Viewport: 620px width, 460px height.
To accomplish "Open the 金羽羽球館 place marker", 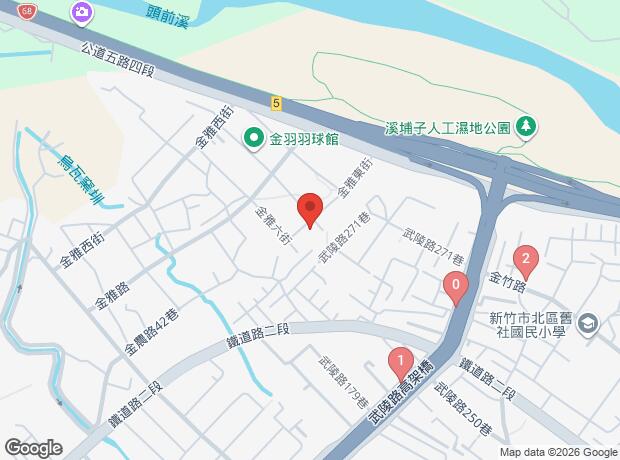I will tap(254, 138).
